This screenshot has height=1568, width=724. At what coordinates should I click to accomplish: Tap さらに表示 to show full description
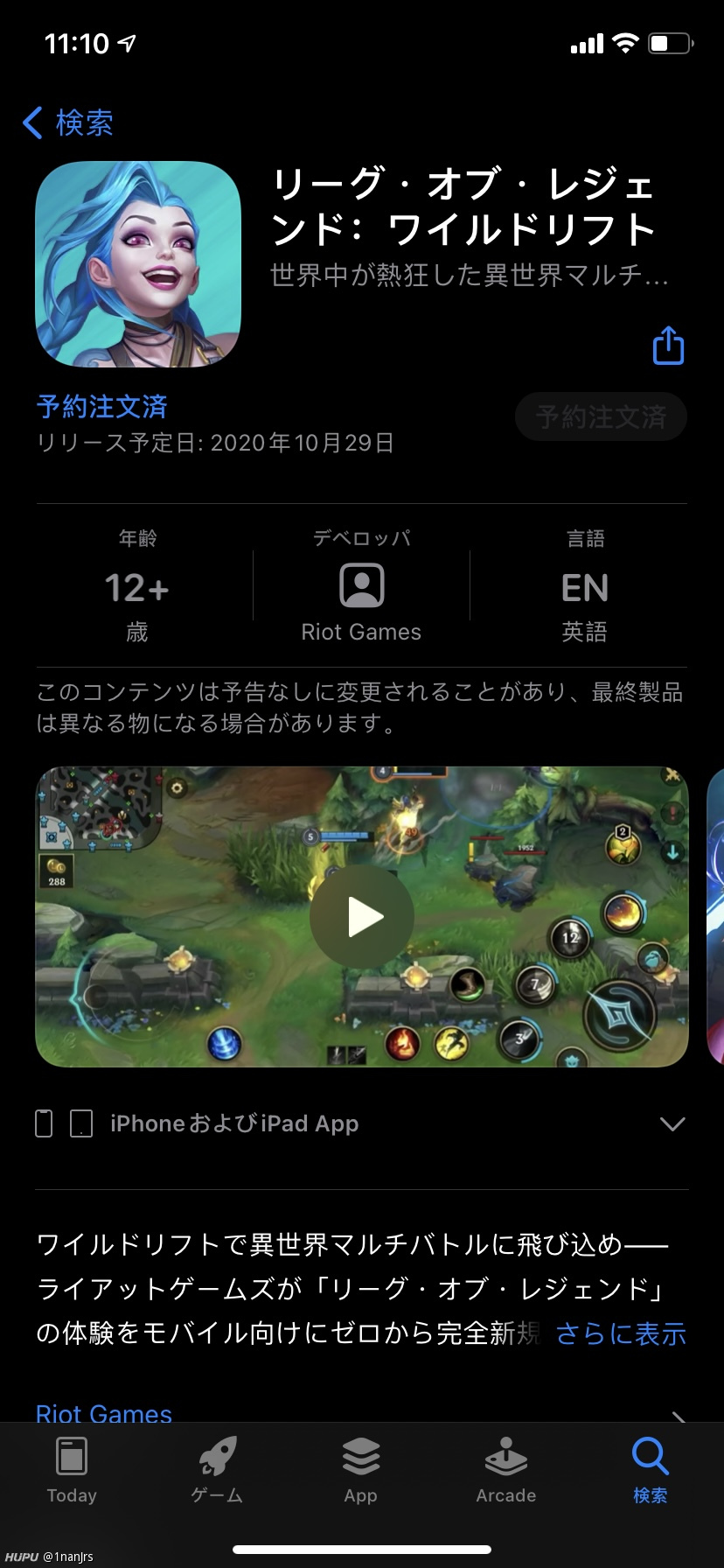tap(620, 1333)
